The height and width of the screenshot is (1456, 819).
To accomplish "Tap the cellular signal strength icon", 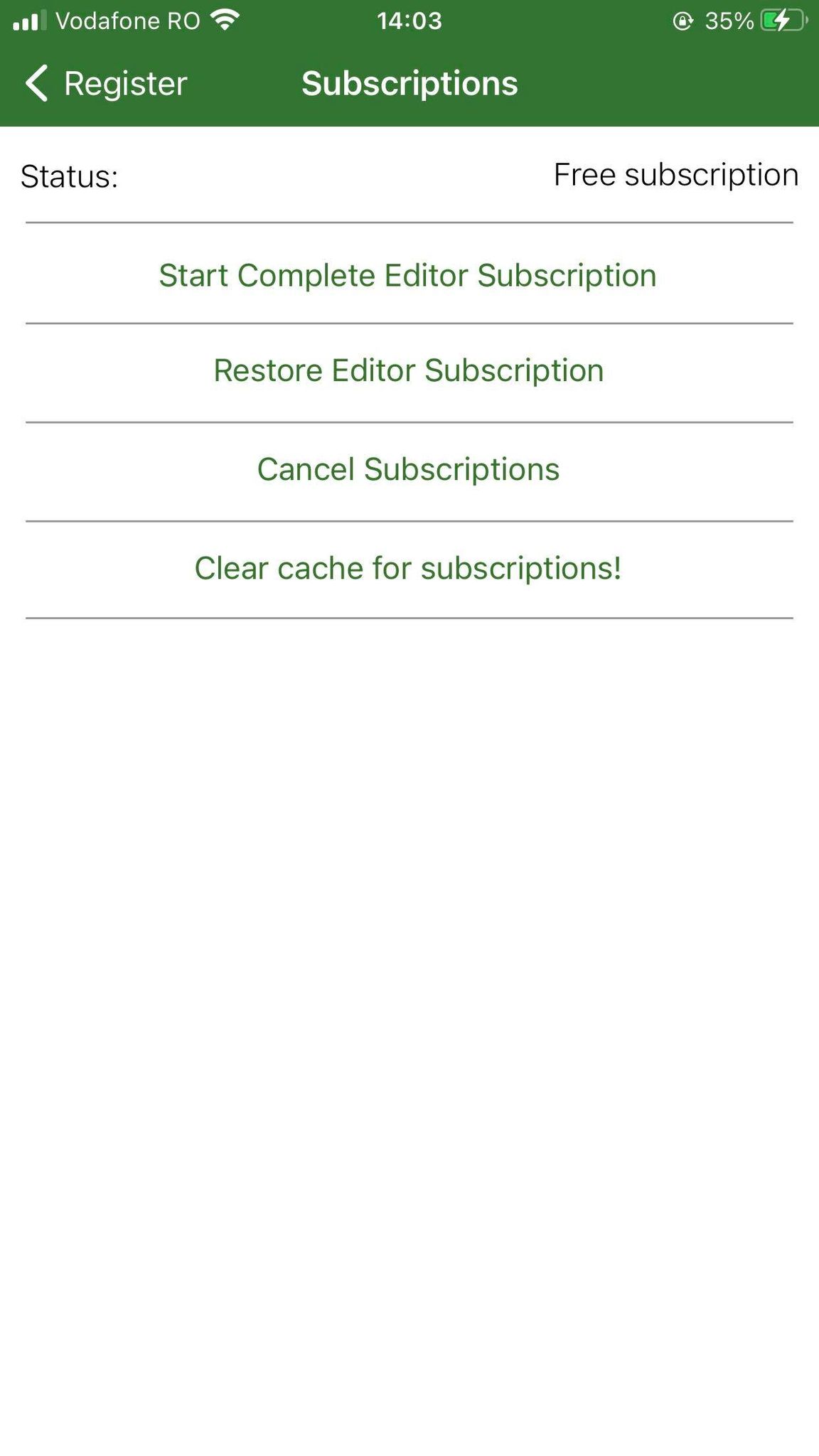I will pyautogui.click(x=28, y=20).
